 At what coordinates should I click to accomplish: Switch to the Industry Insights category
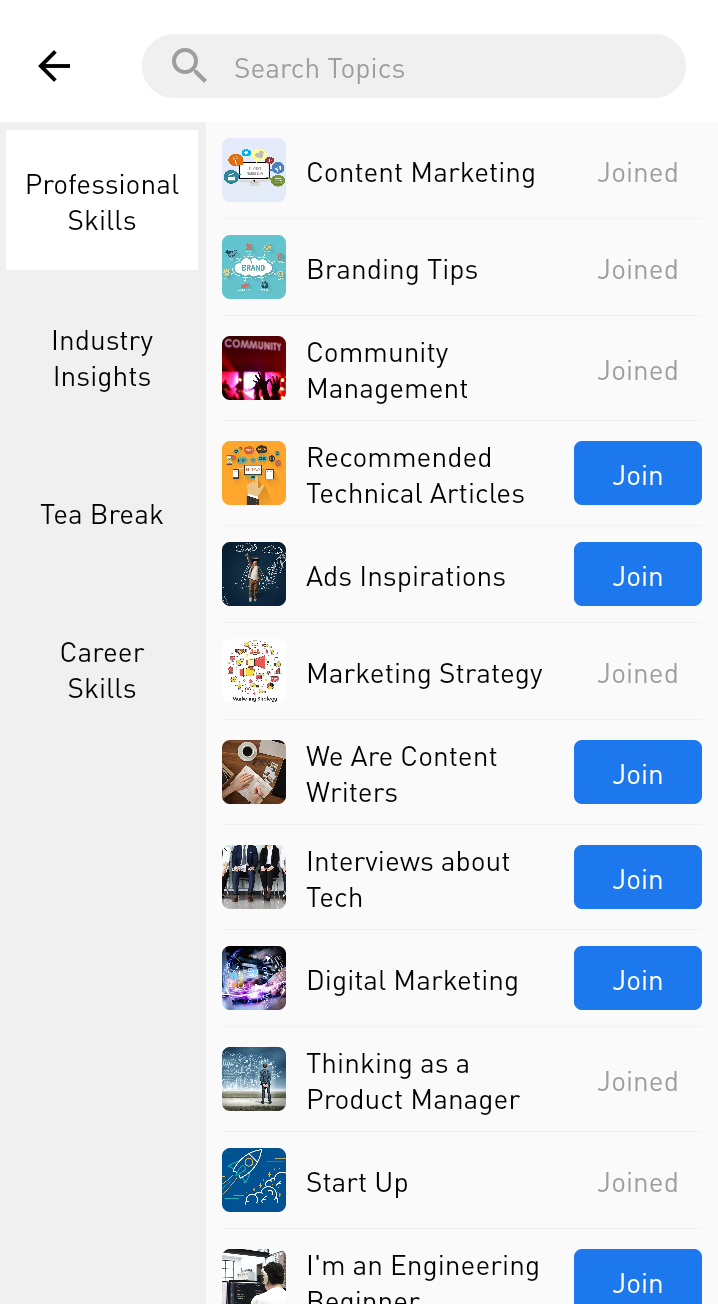click(102, 359)
